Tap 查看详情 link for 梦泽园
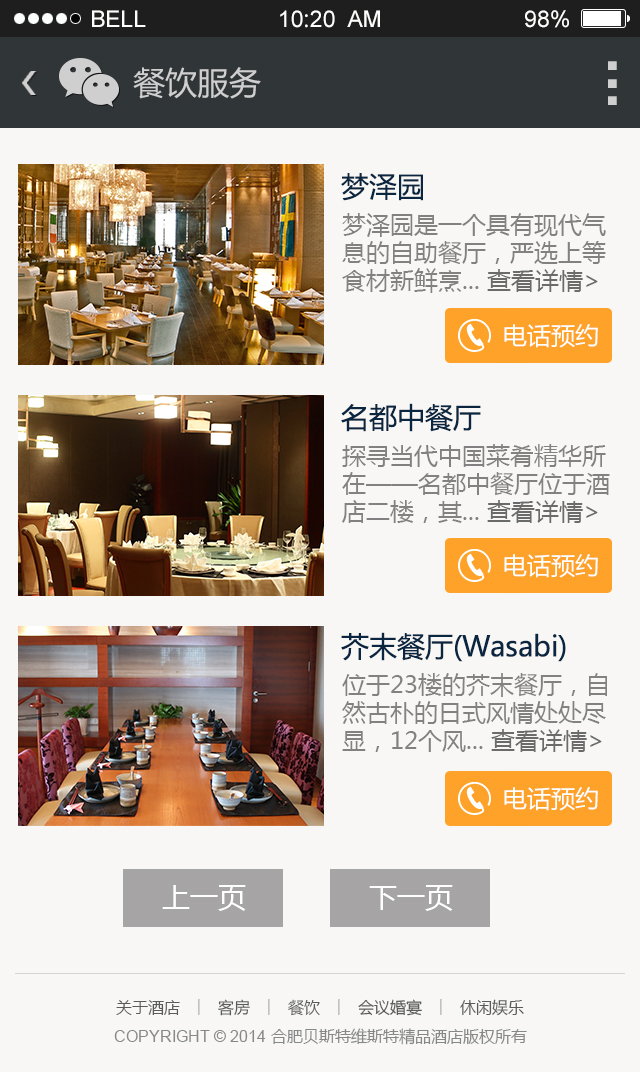 (x=542, y=282)
